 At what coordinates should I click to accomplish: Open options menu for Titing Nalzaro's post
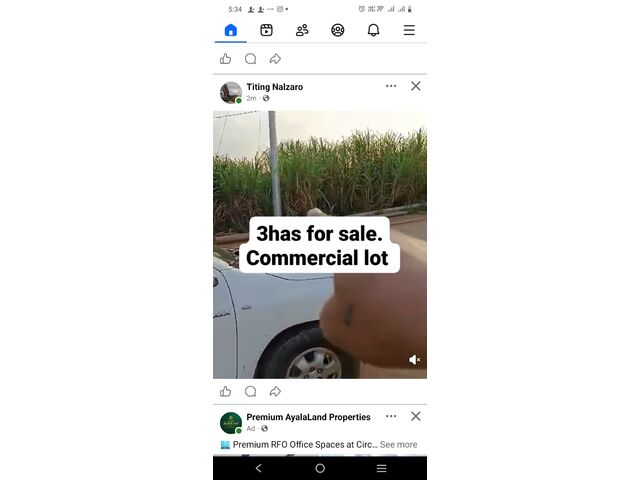coord(391,86)
